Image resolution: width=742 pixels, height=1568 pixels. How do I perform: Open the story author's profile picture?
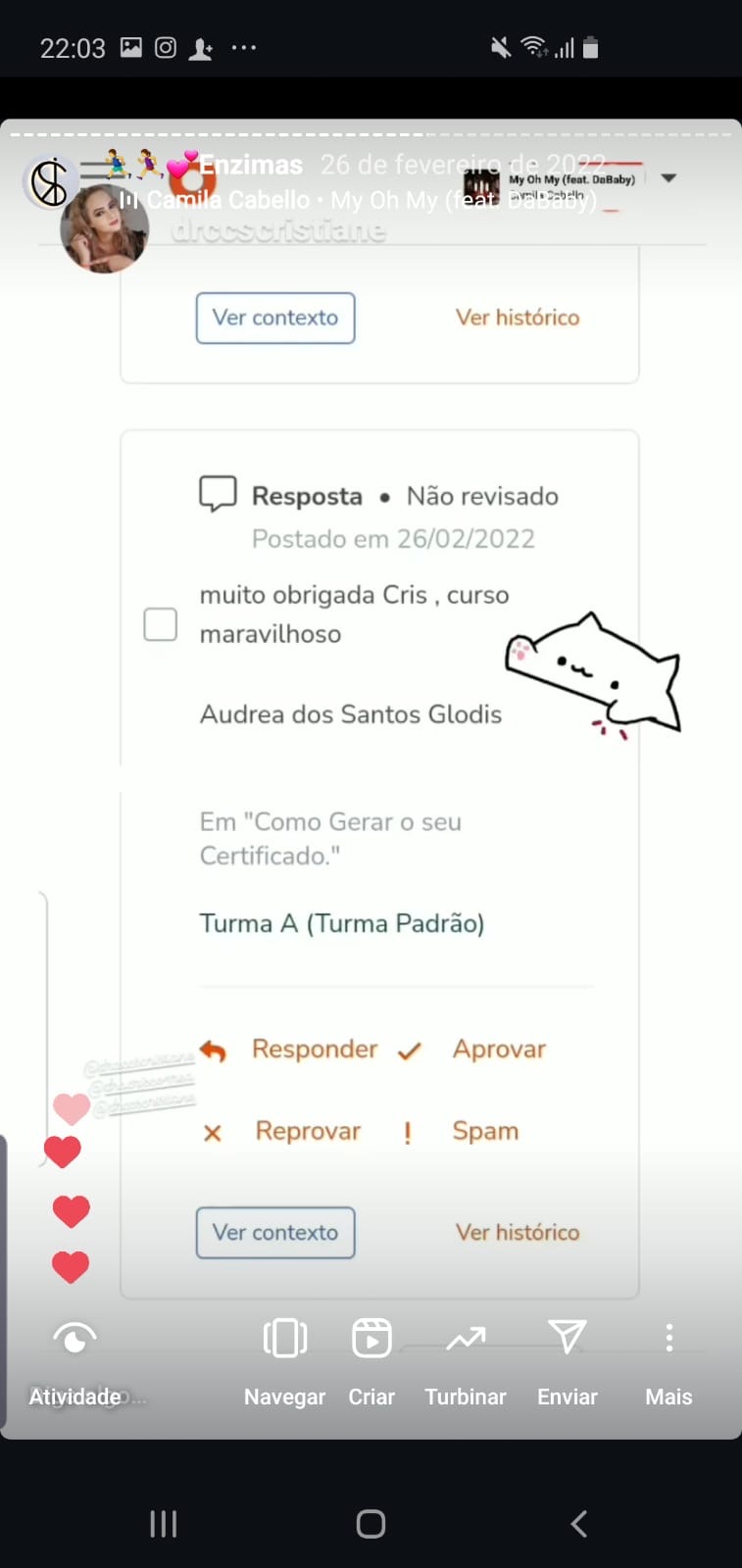point(50,182)
